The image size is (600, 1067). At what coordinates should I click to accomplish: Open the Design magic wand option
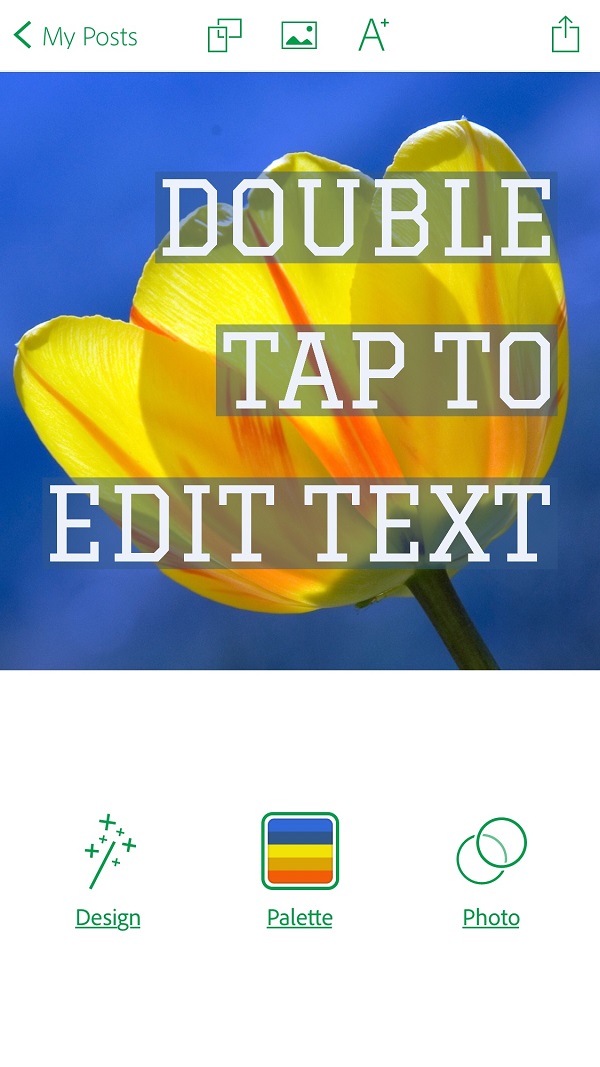108,871
